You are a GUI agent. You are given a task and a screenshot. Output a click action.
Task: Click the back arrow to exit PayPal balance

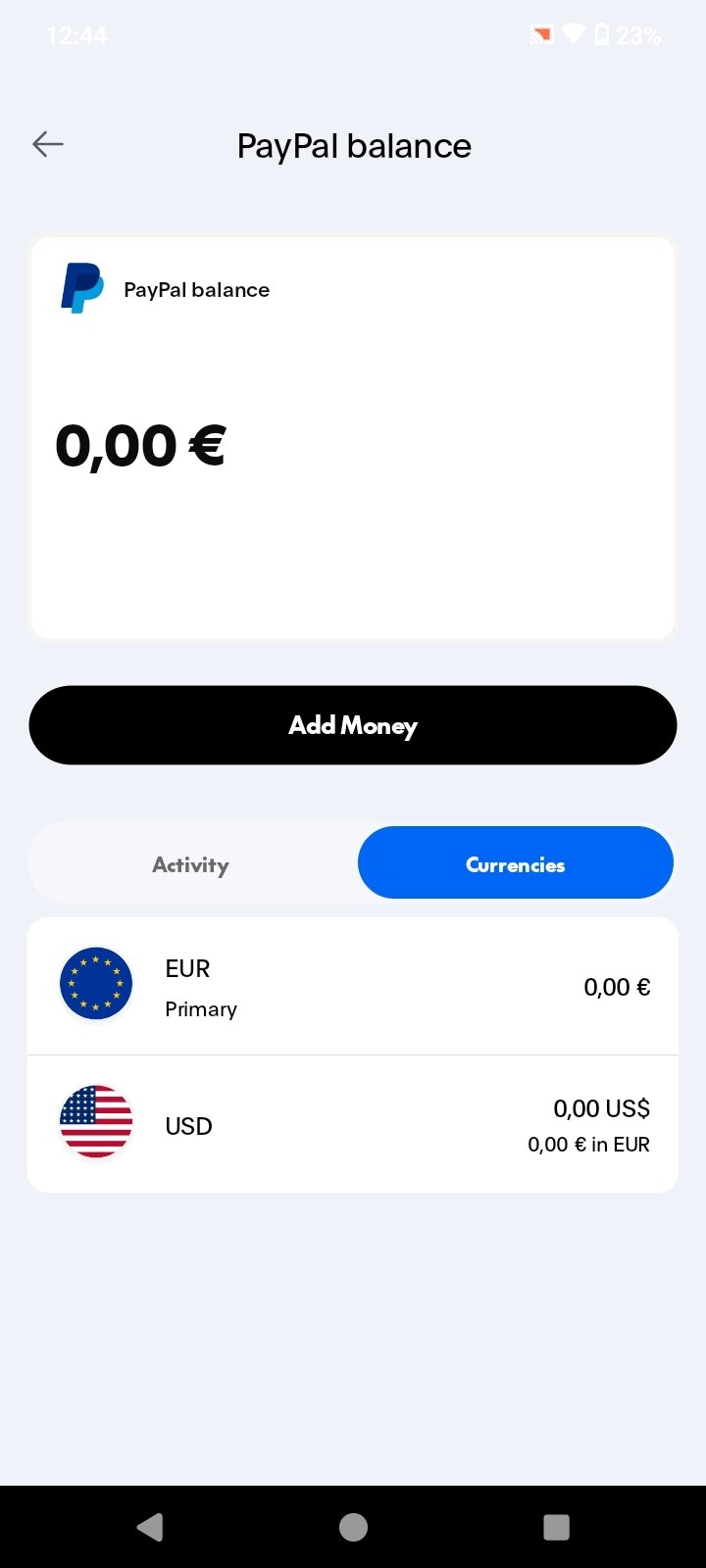point(47,144)
